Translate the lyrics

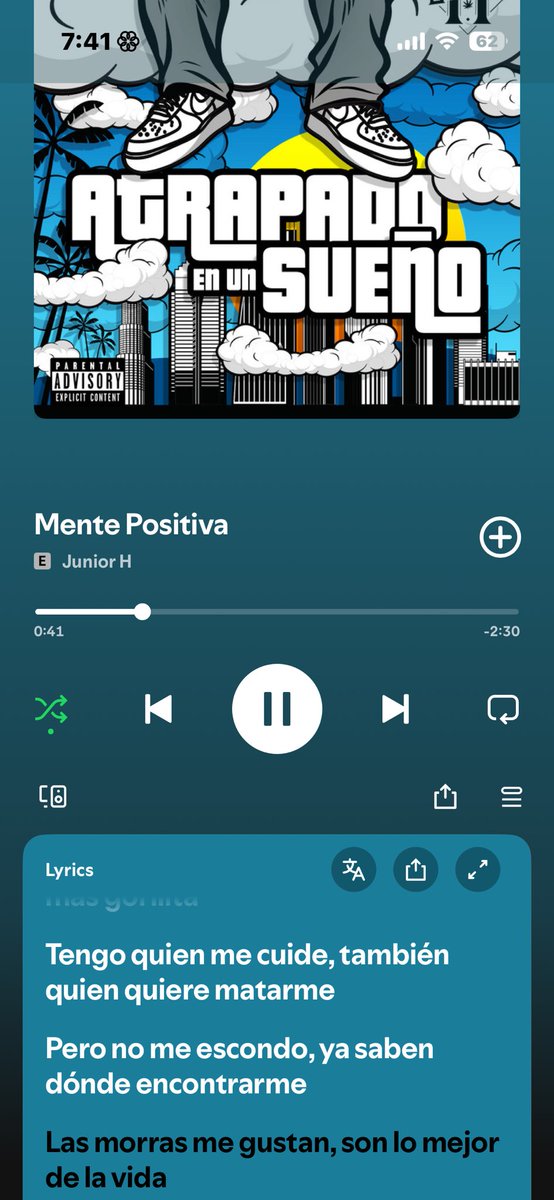pyautogui.click(x=354, y=870)
